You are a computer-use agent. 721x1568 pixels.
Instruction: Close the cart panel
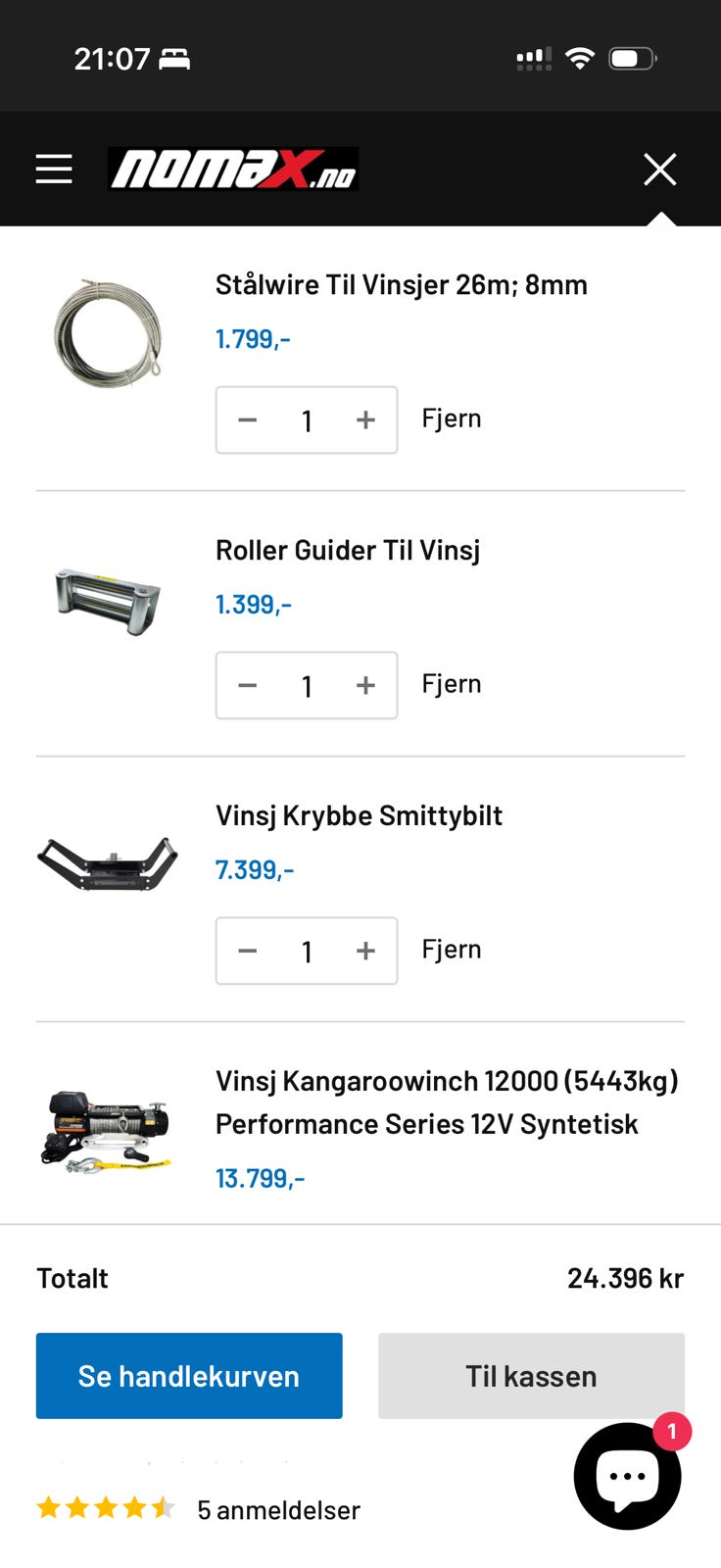coord(660,170)
